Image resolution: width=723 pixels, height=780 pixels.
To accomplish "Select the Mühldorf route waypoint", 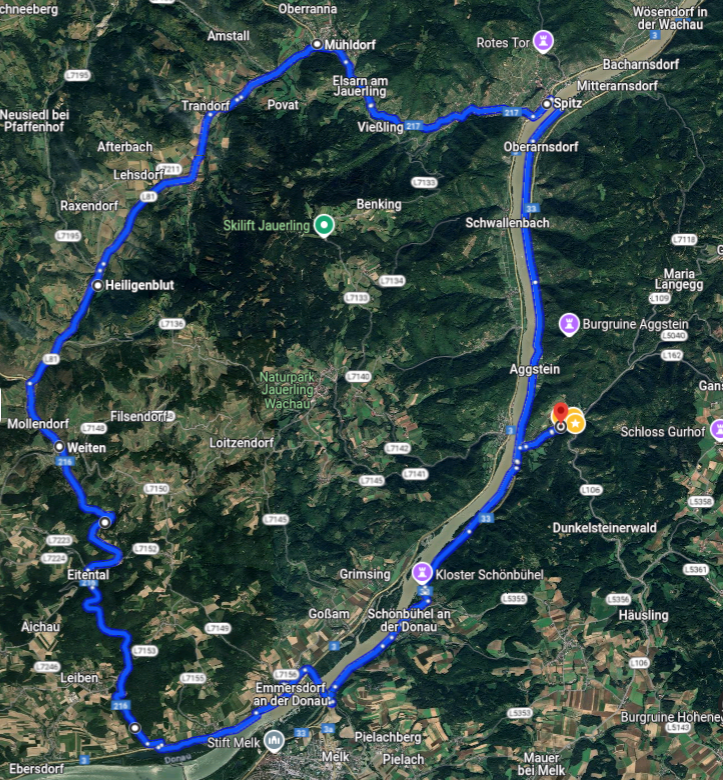I will [316, 45].
